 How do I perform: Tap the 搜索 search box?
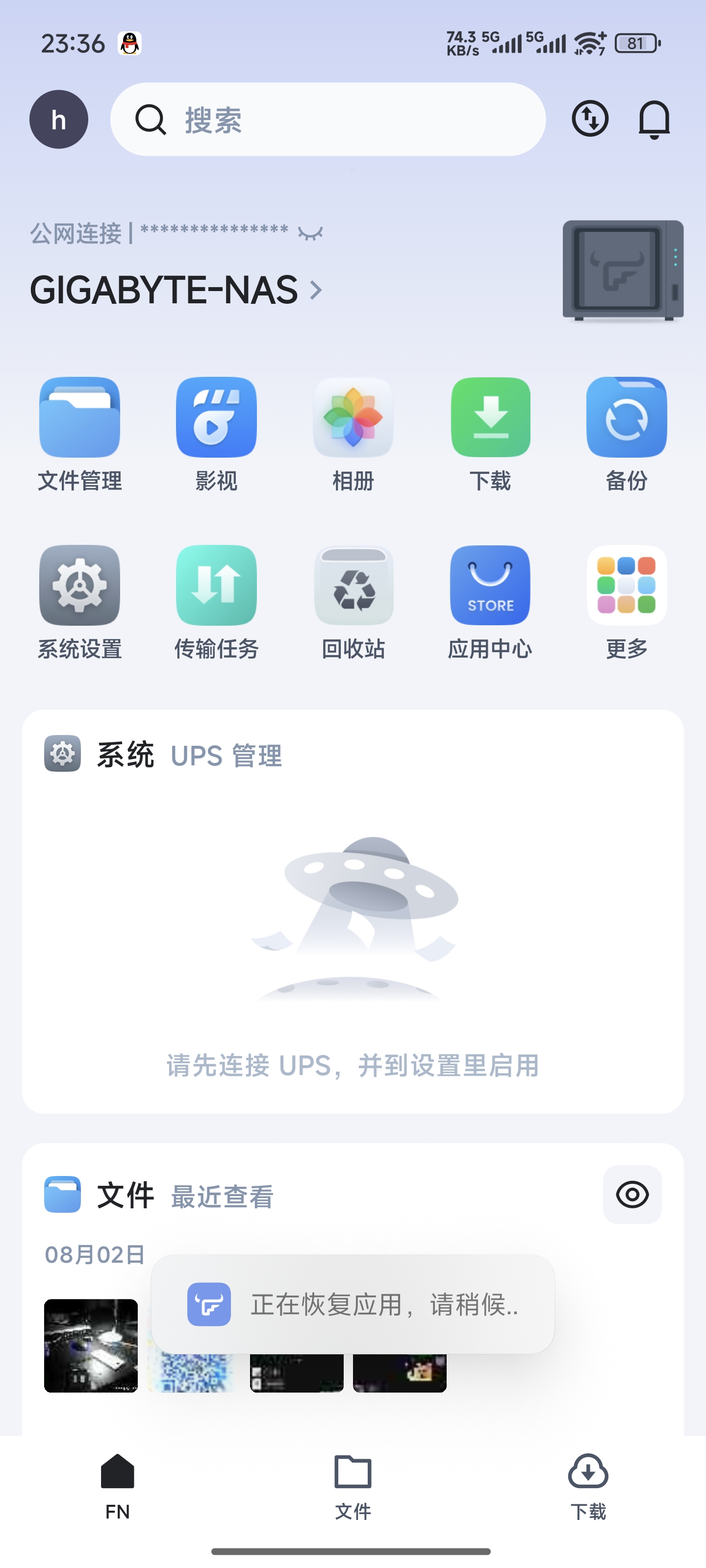pos(328,119)
